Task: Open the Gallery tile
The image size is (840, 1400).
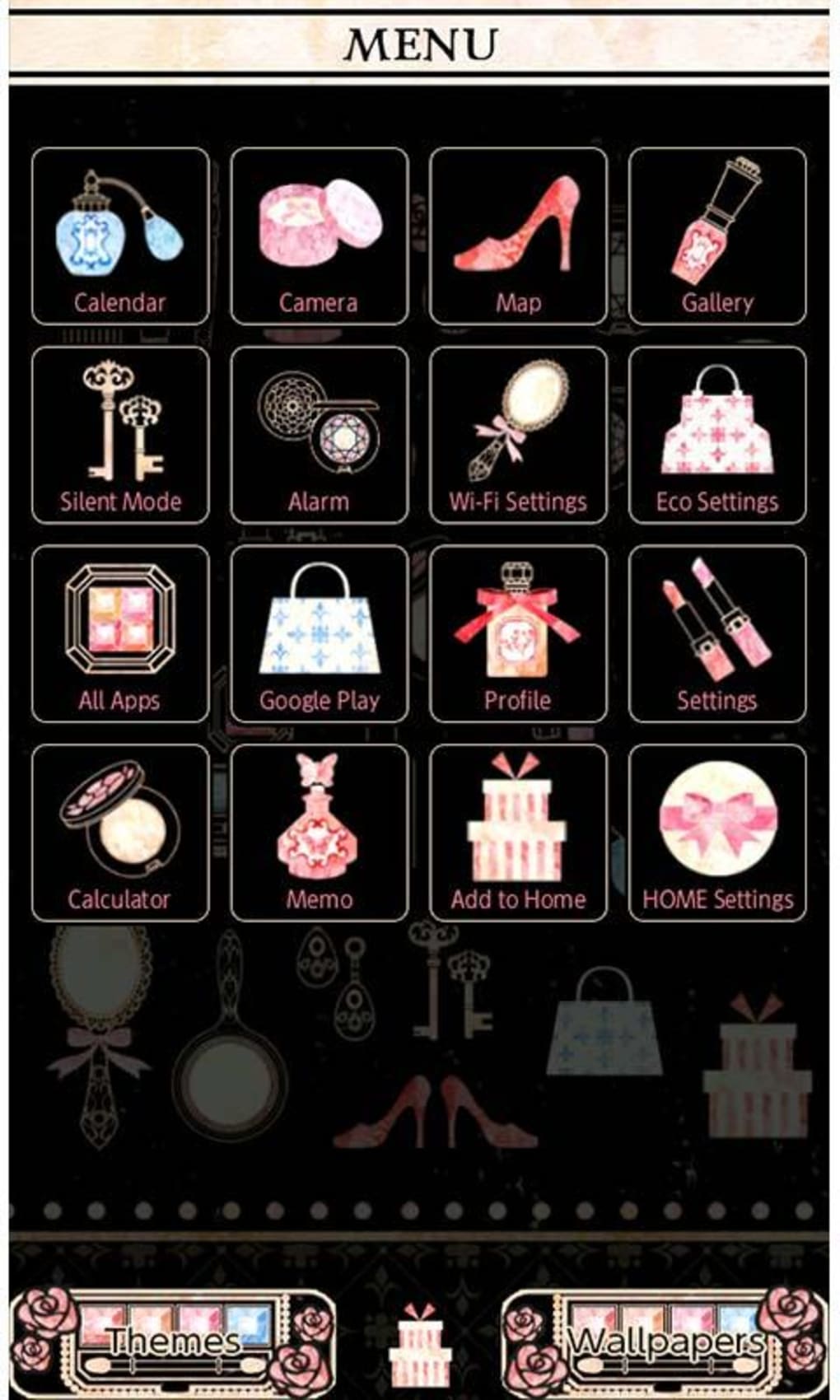Action: pos(717,236)
